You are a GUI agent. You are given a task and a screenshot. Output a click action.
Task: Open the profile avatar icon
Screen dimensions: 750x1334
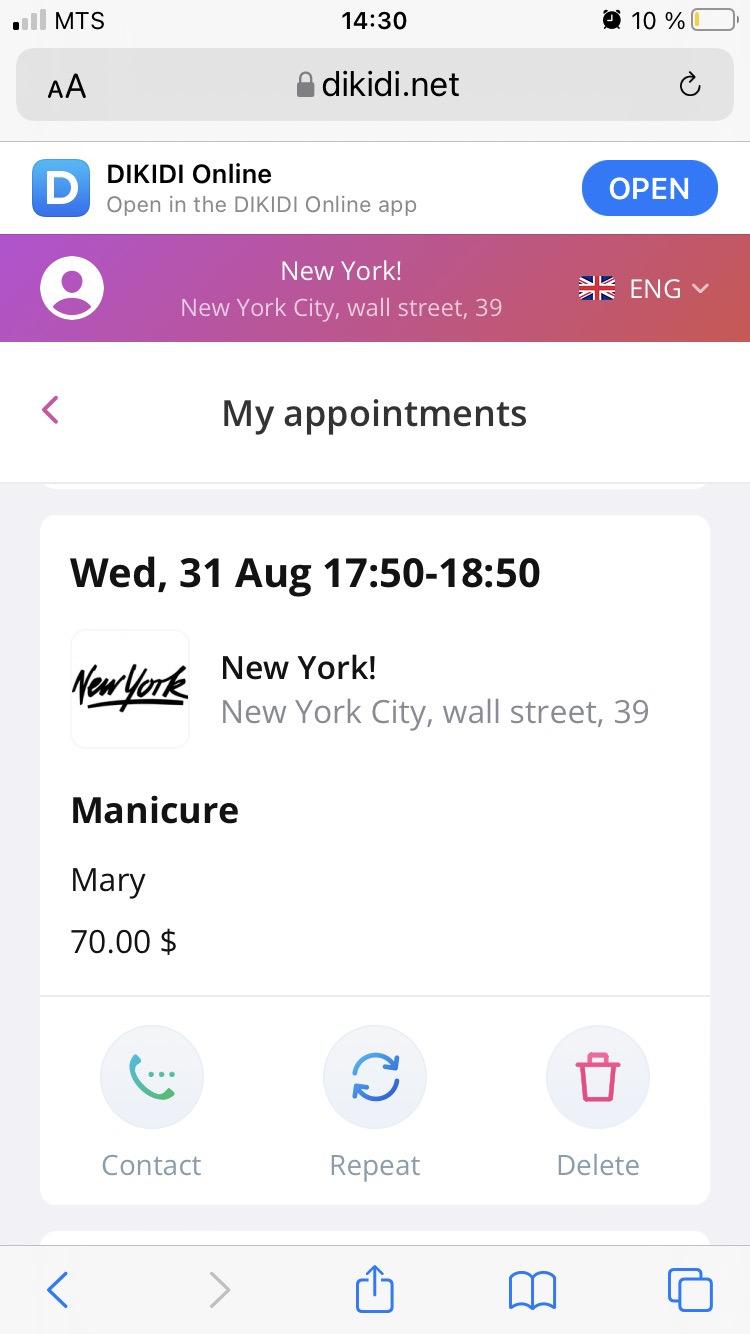coord(71,288)
